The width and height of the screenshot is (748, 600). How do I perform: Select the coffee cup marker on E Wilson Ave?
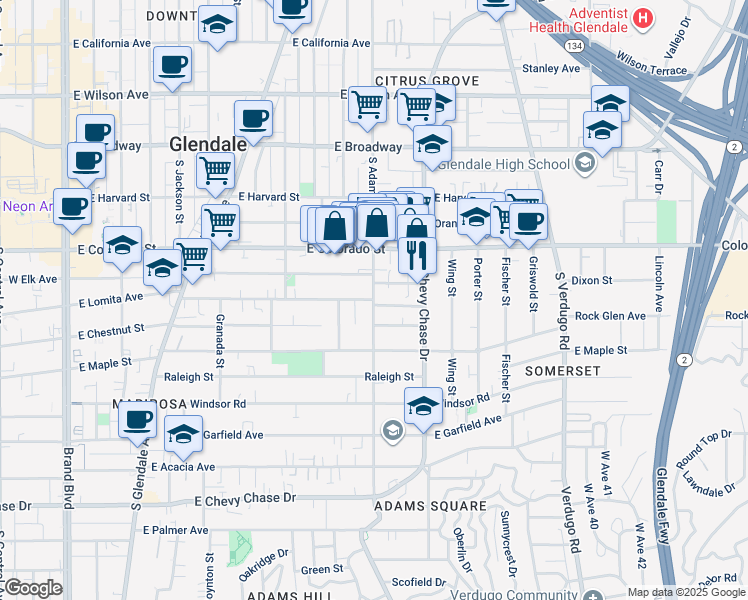[x=173, y=67]
